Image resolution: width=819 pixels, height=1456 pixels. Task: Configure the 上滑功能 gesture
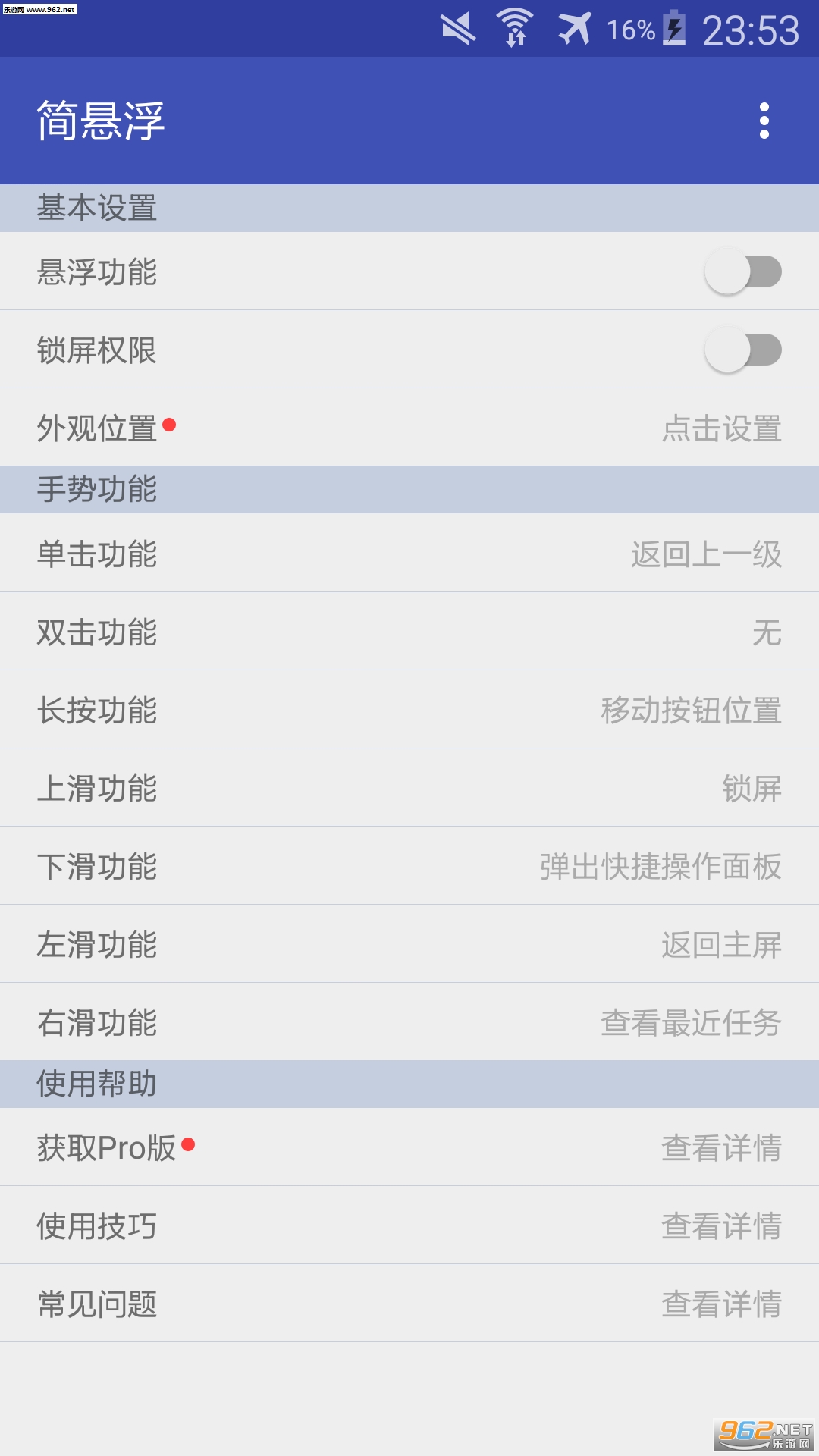(x=409, y=788)
